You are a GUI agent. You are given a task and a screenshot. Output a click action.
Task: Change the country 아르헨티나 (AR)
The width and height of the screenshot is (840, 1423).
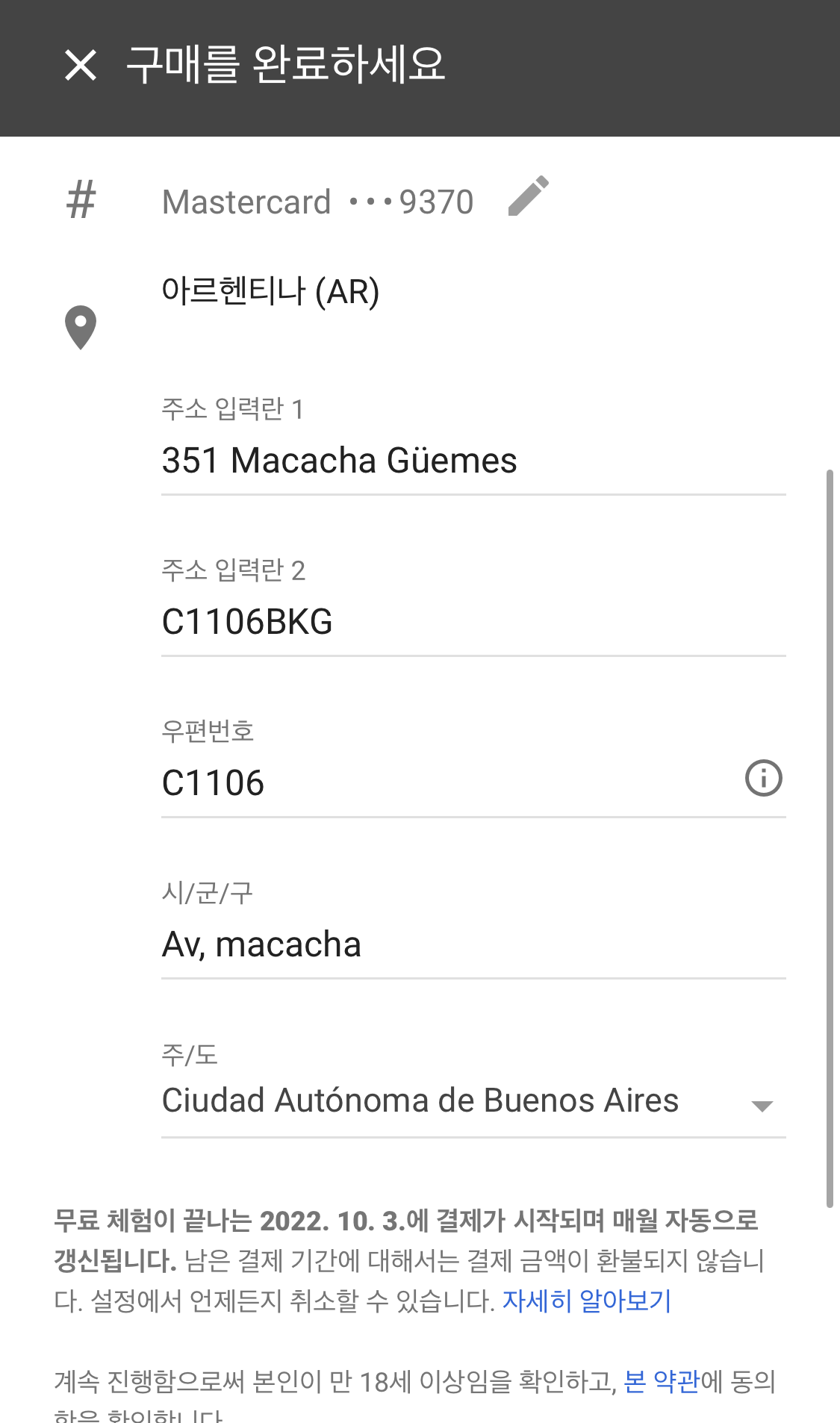270,291
